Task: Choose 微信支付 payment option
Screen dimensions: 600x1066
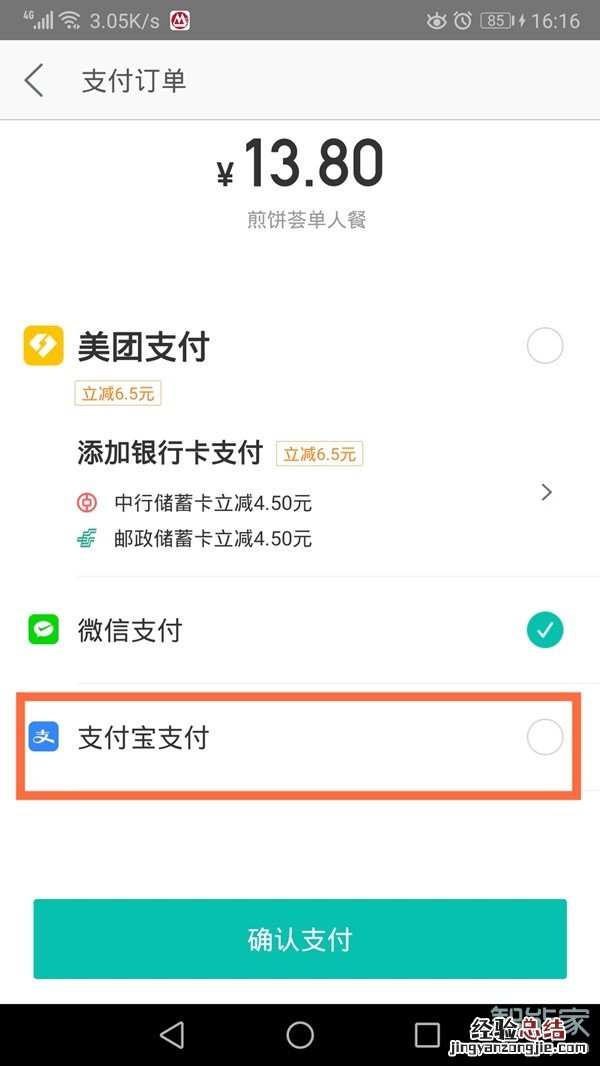Action: 545,630
